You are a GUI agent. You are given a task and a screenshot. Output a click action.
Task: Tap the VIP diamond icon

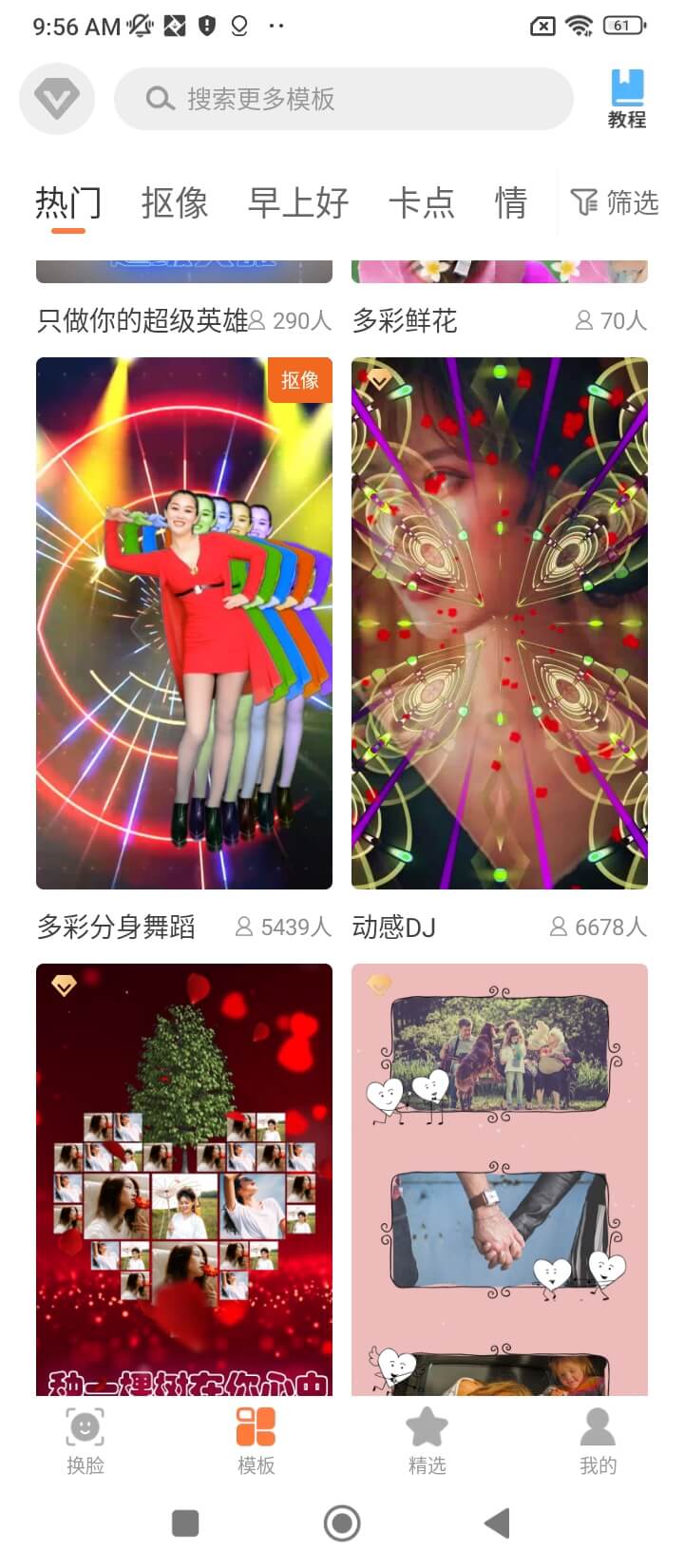coord(56,99)
